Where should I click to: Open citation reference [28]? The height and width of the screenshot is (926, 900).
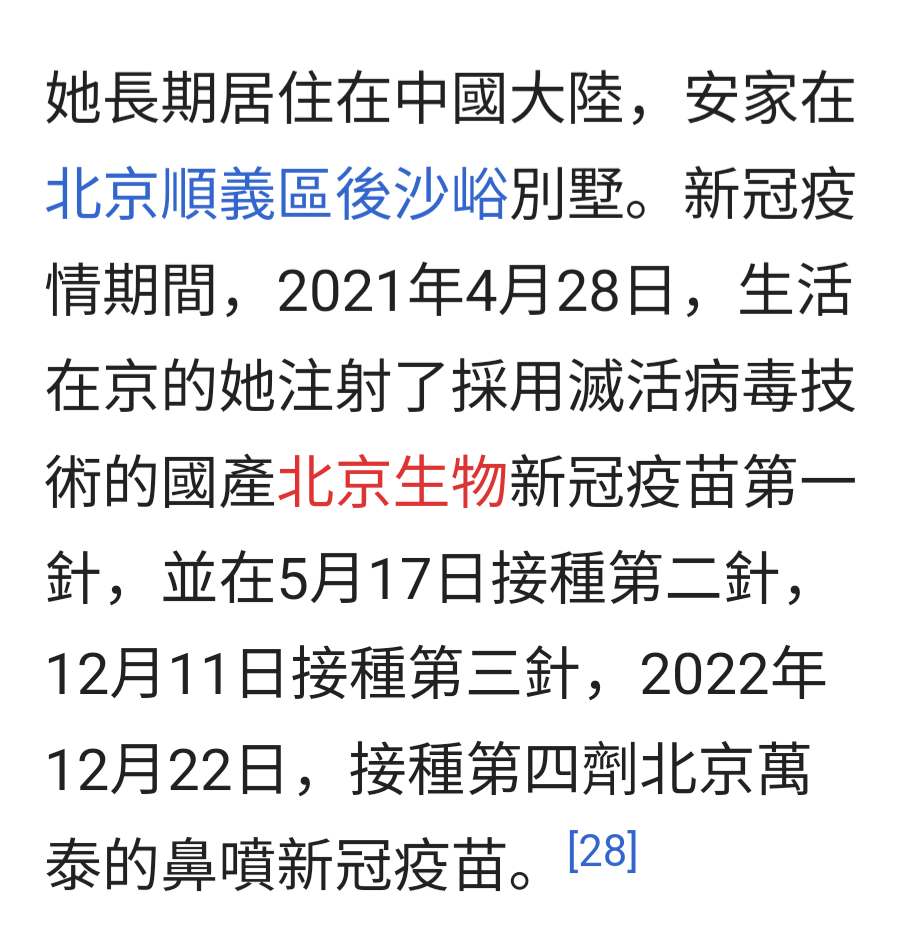tap(602, 851)
